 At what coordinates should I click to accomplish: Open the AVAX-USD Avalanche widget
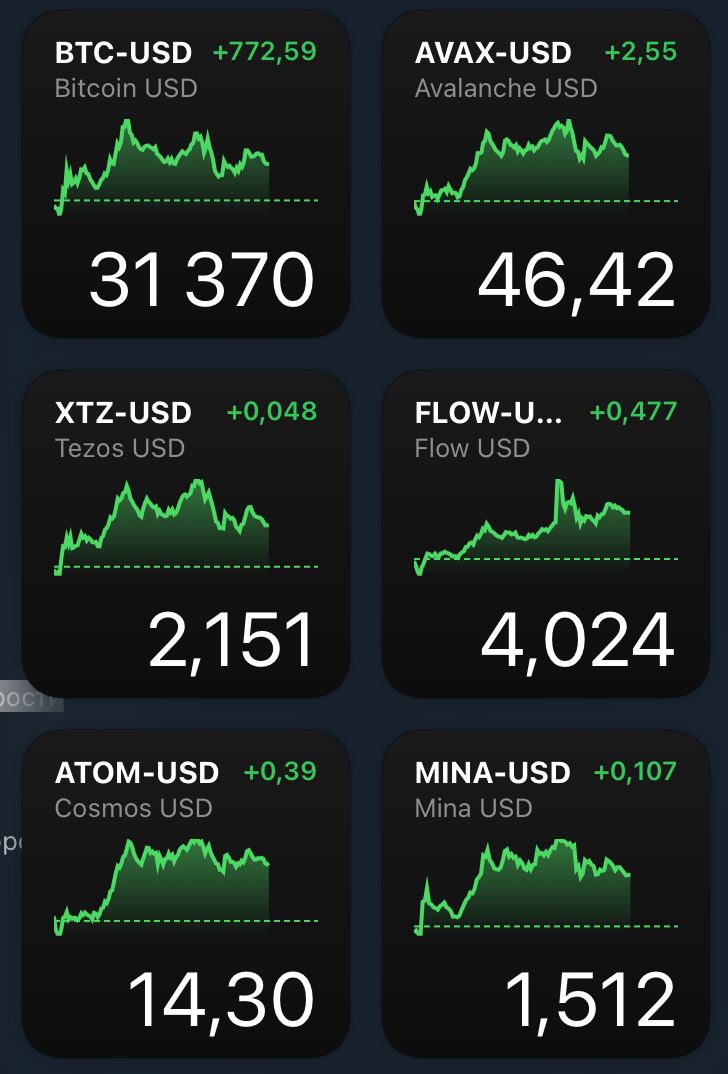click(x=545, y=174)
